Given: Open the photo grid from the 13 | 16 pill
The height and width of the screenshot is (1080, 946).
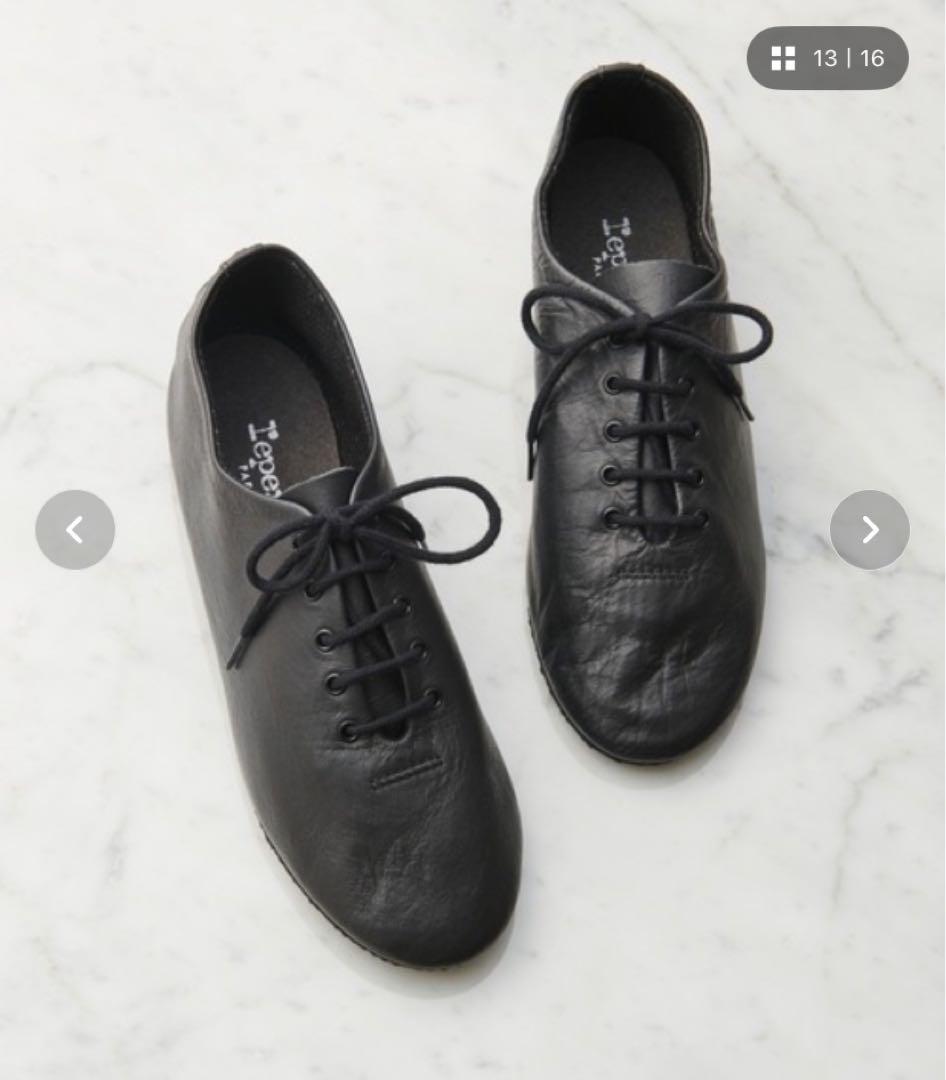Looking at the screenshot, I should pyautogui.click(x=827, y=58).
